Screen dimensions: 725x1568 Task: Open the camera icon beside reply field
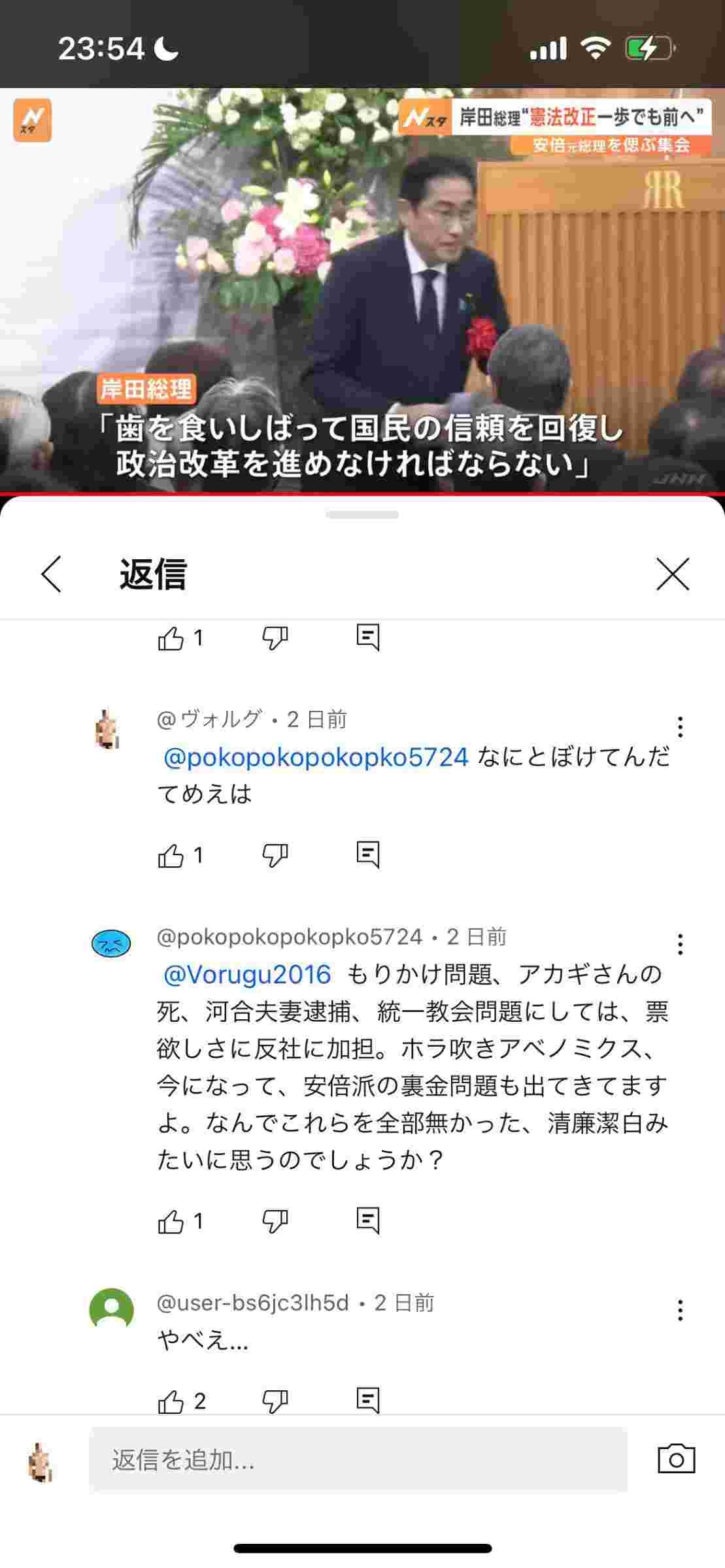tap(676, 1459)
